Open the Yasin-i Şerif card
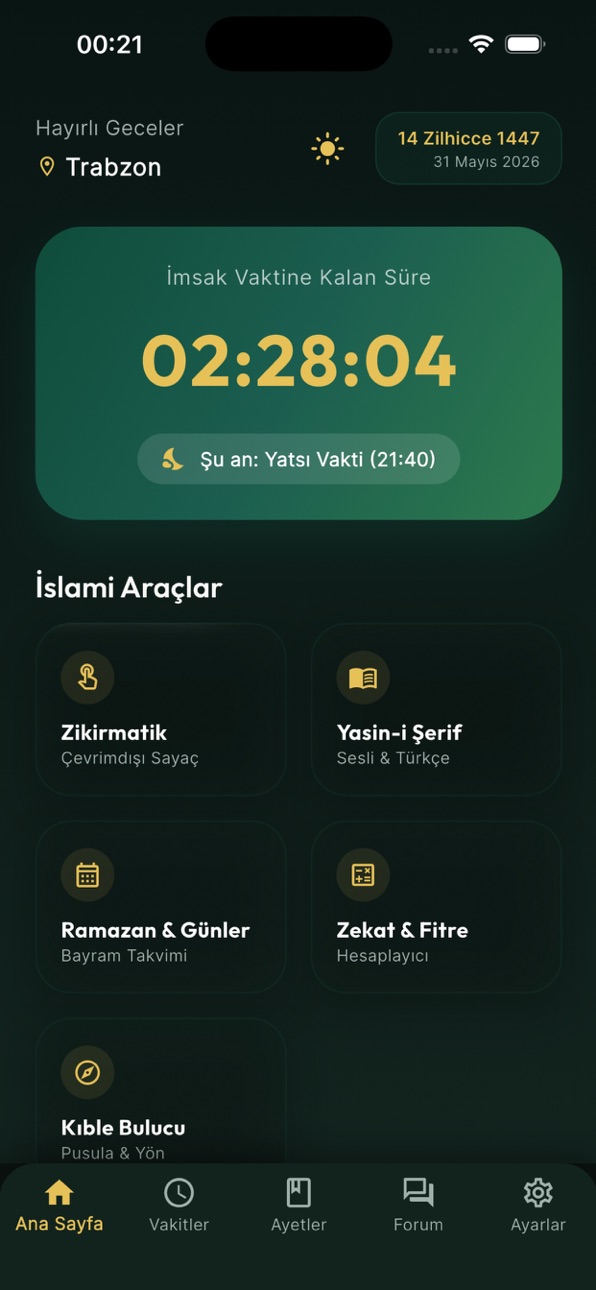Image resolution: width=596 pixels, height=1290 pixels. point(436,709)
